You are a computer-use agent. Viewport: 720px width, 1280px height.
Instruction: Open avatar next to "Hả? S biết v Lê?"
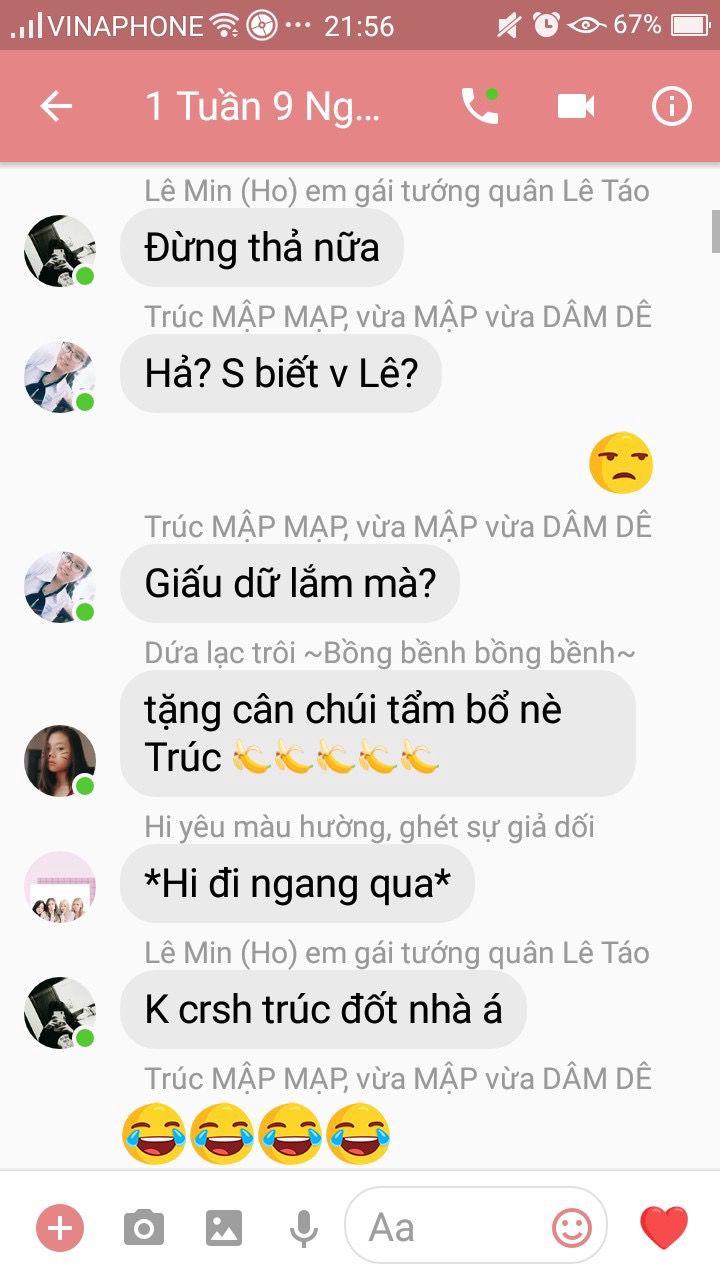point(60,377)
